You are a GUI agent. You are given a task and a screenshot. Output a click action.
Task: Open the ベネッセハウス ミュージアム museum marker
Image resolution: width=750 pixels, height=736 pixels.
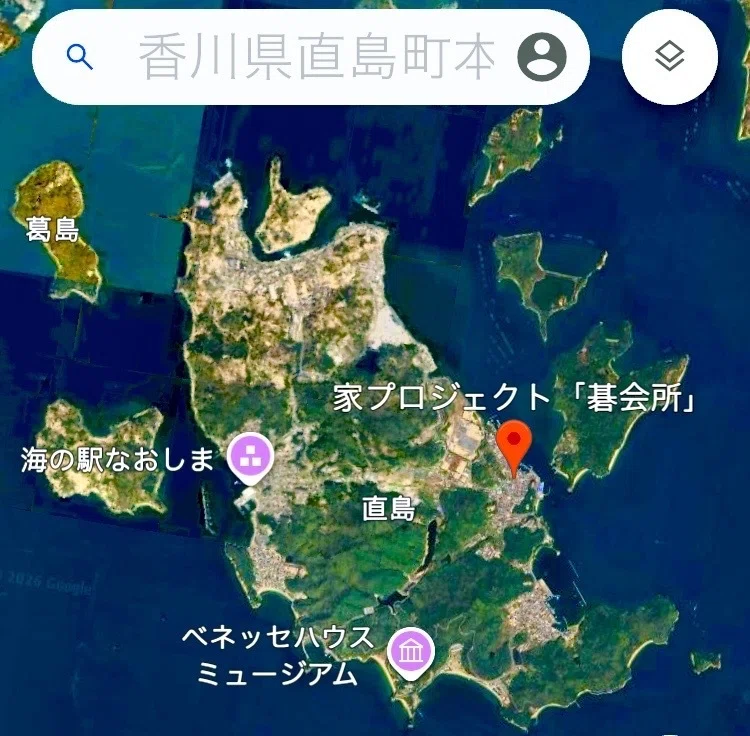coord(410,653)
